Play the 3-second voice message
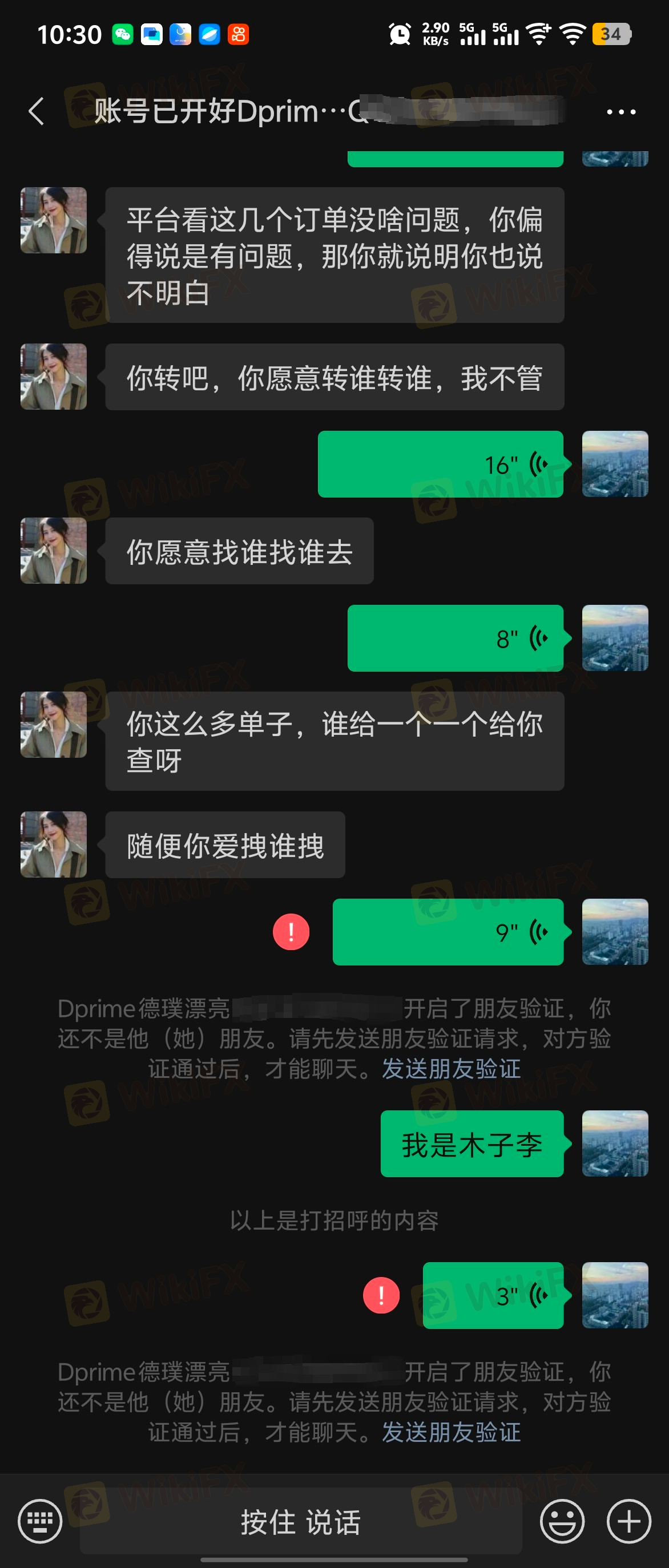669x1568 pixels. click(493, 1295)
